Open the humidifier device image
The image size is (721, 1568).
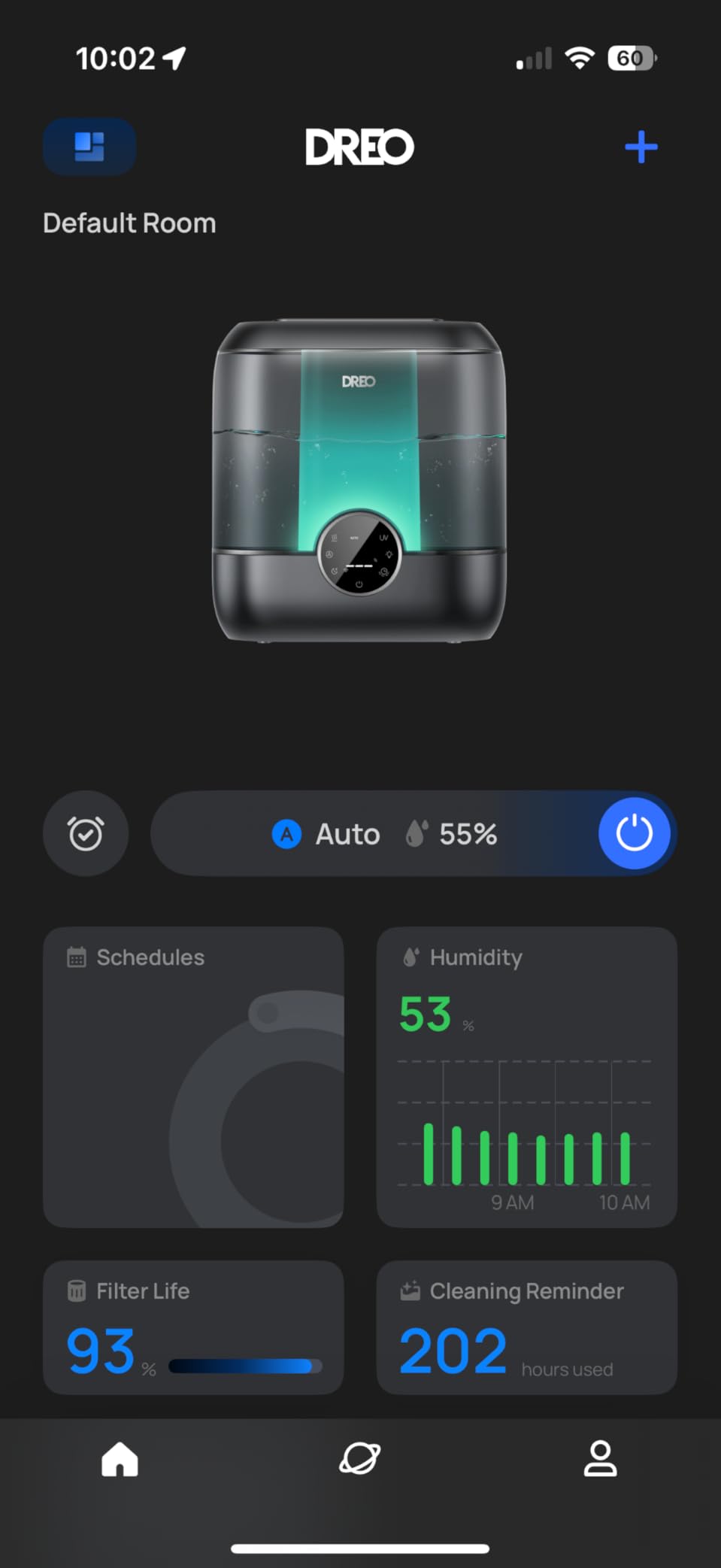(359, 481)
